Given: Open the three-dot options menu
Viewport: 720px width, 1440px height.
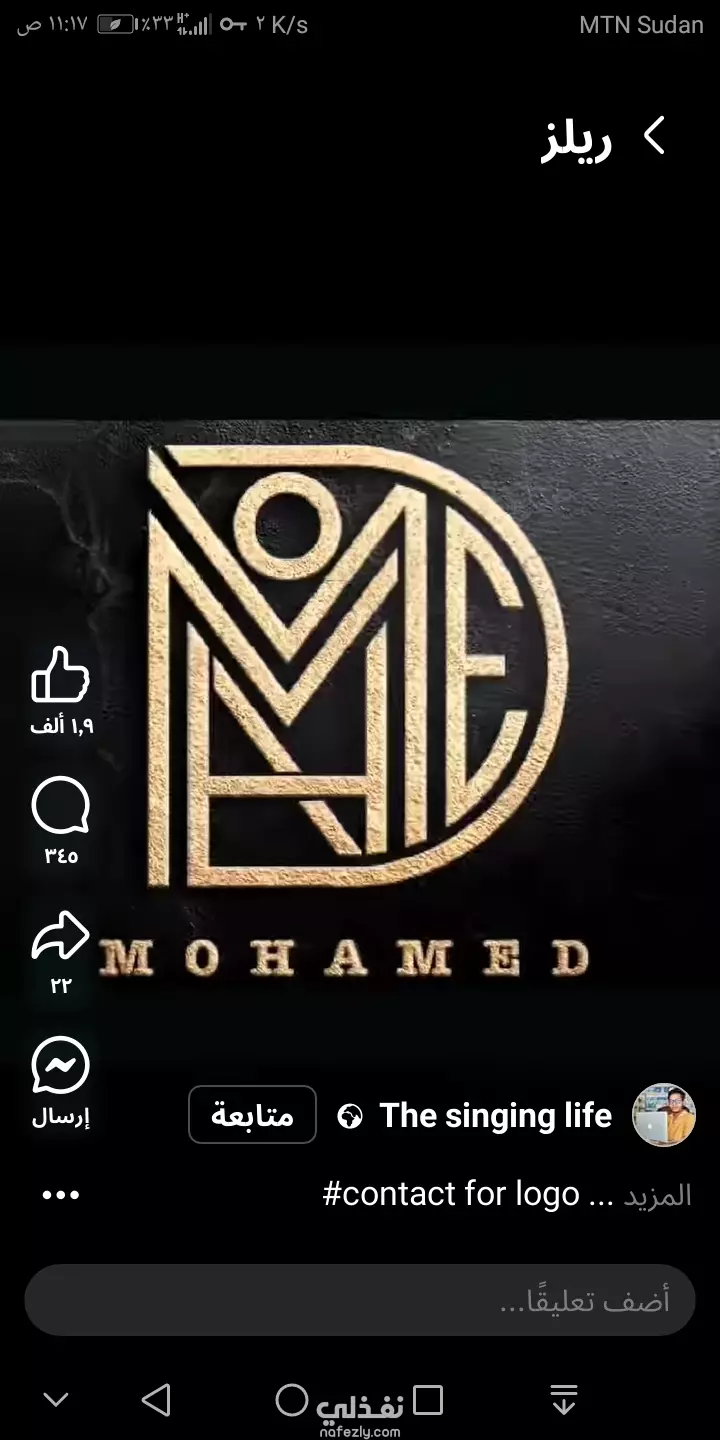Looking at the screenshot, I should point(61,1195).
